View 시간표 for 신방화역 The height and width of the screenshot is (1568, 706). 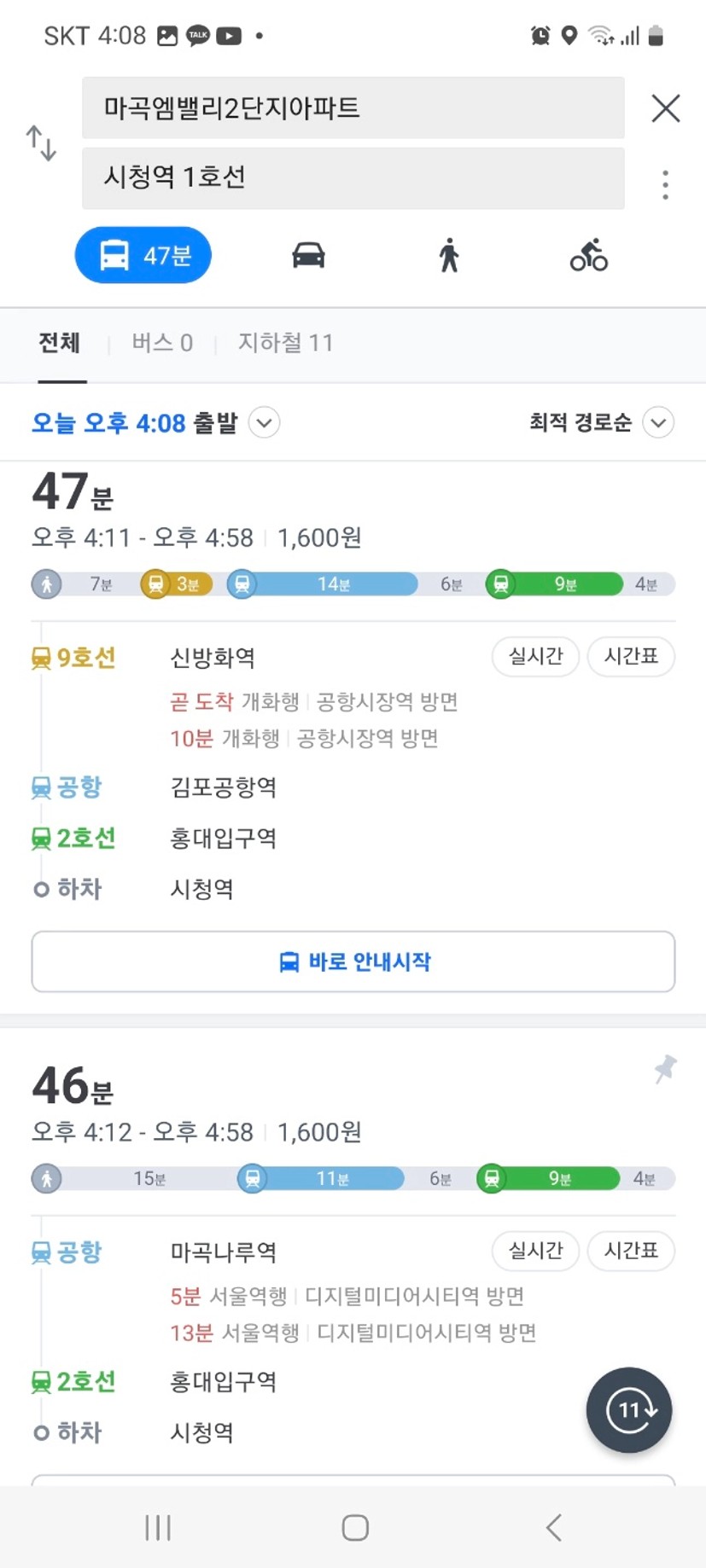pyautogui.click(x=631, y=656)
